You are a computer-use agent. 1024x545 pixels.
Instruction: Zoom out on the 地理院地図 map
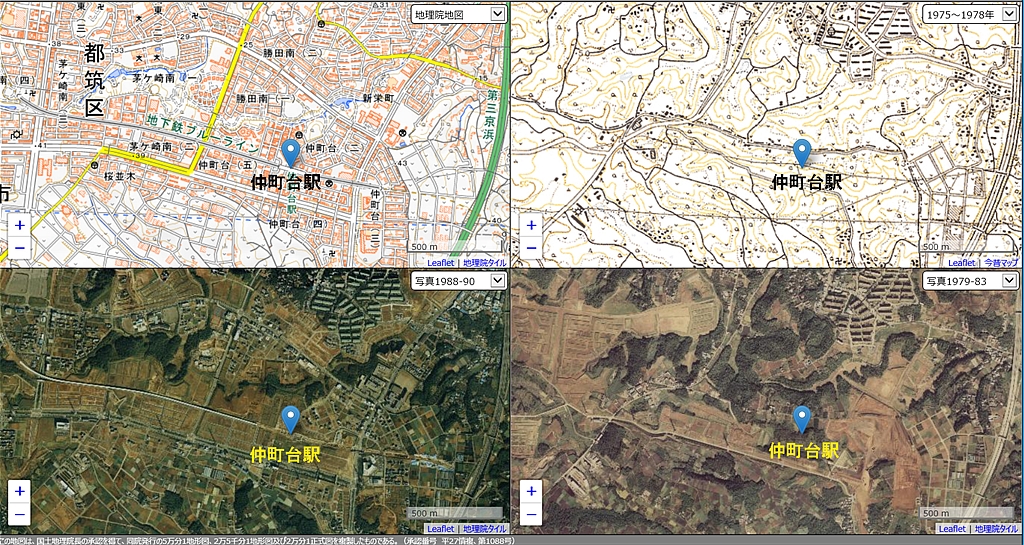click(x=20, y=247)
